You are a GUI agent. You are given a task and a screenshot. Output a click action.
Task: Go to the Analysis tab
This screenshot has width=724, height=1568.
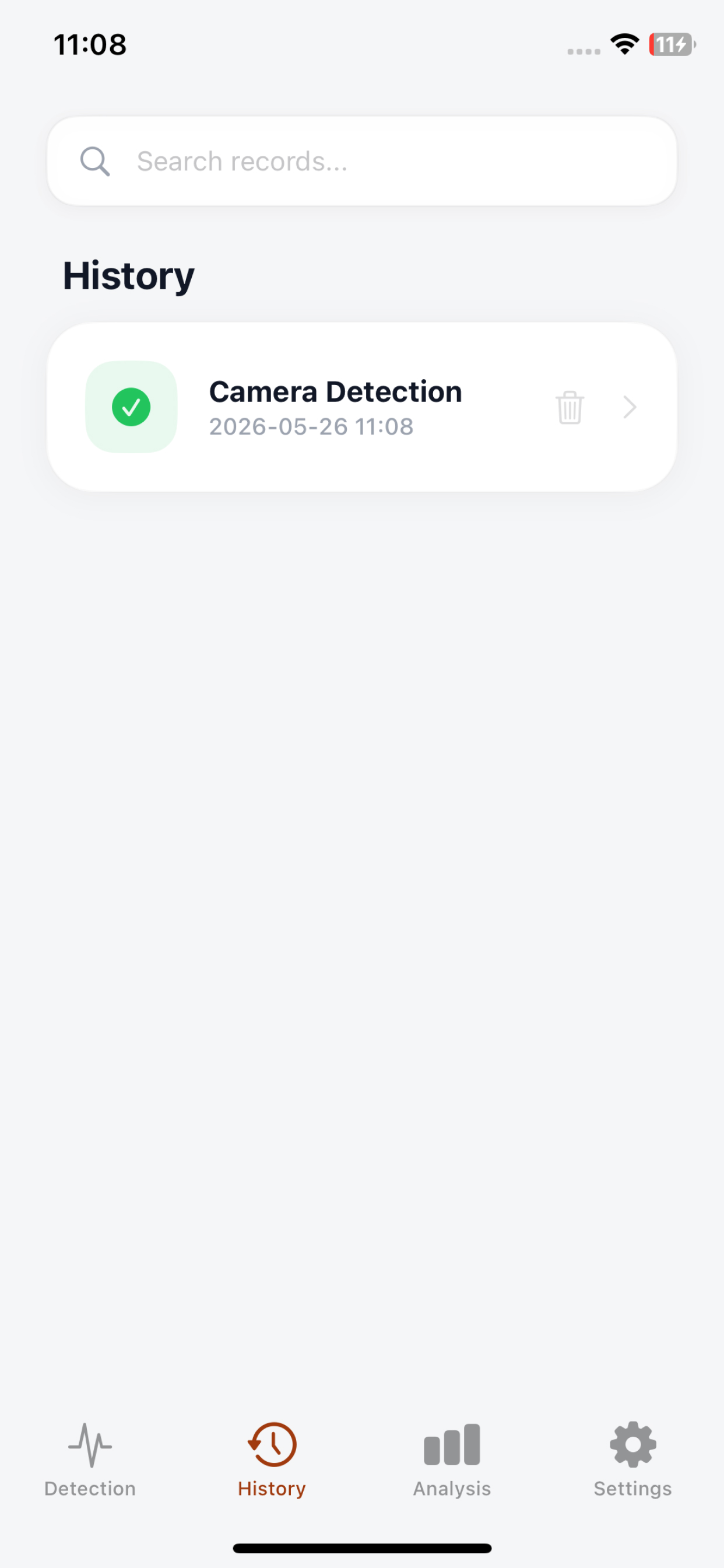(x=452, y=1459)
